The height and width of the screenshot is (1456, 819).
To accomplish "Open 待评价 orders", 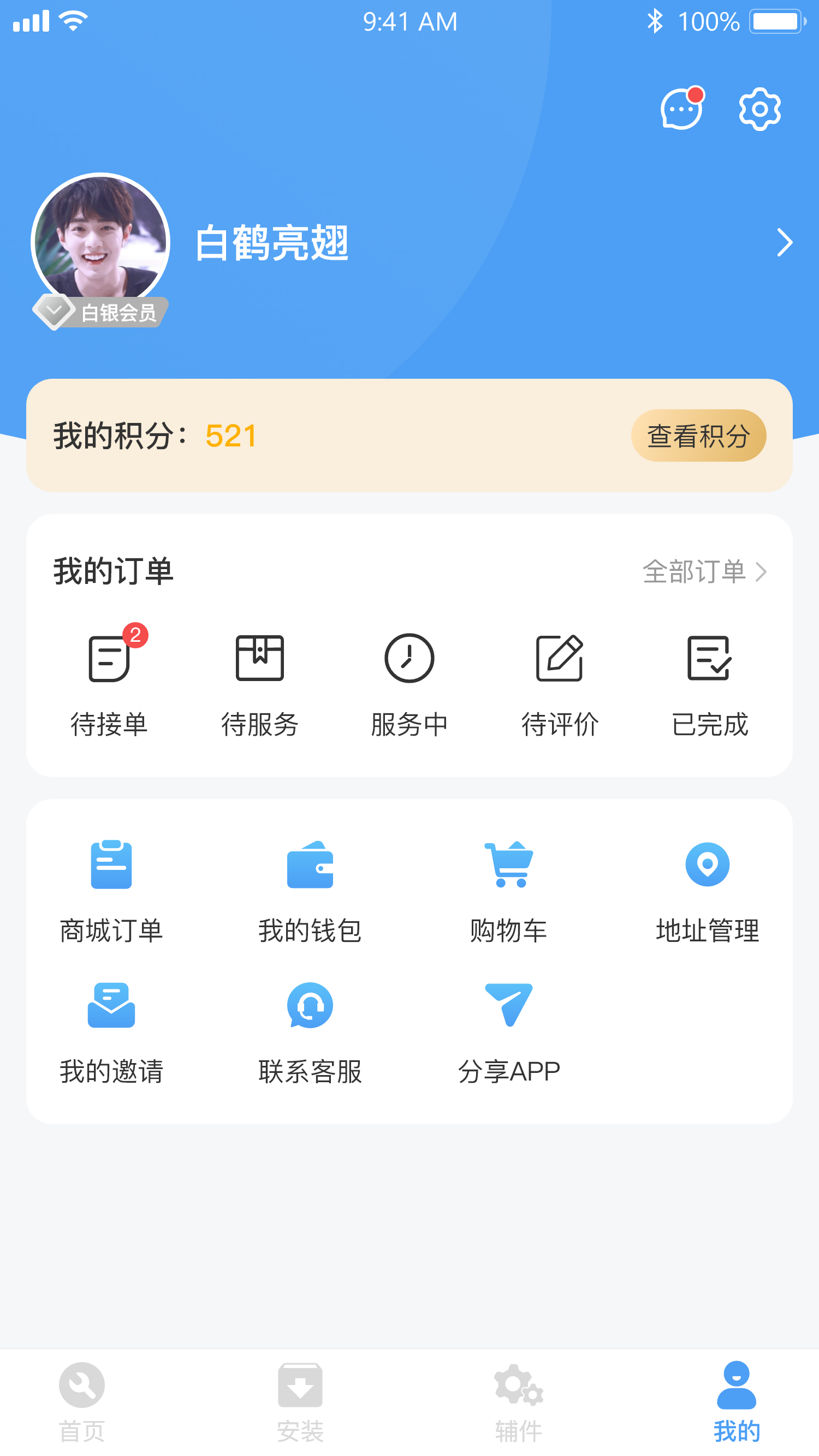I will pos(560,683).
